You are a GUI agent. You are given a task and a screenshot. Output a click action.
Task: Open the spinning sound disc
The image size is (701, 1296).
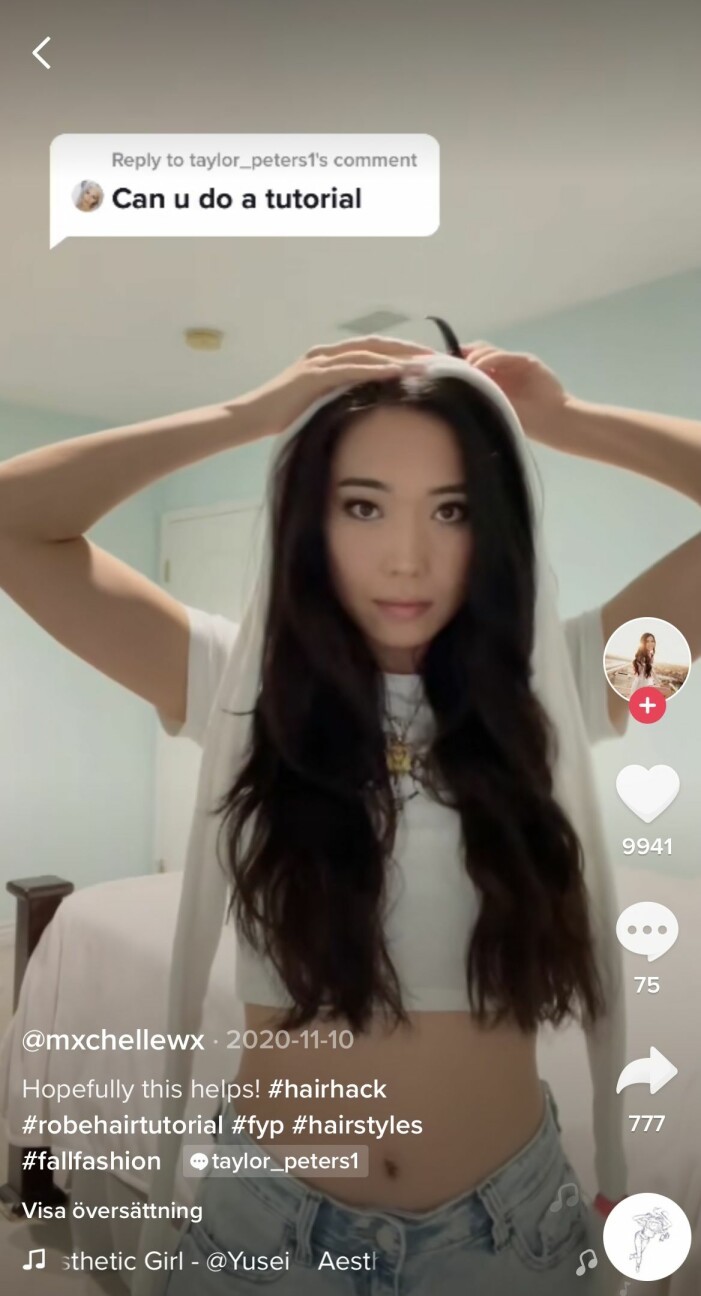point(646,1236)
